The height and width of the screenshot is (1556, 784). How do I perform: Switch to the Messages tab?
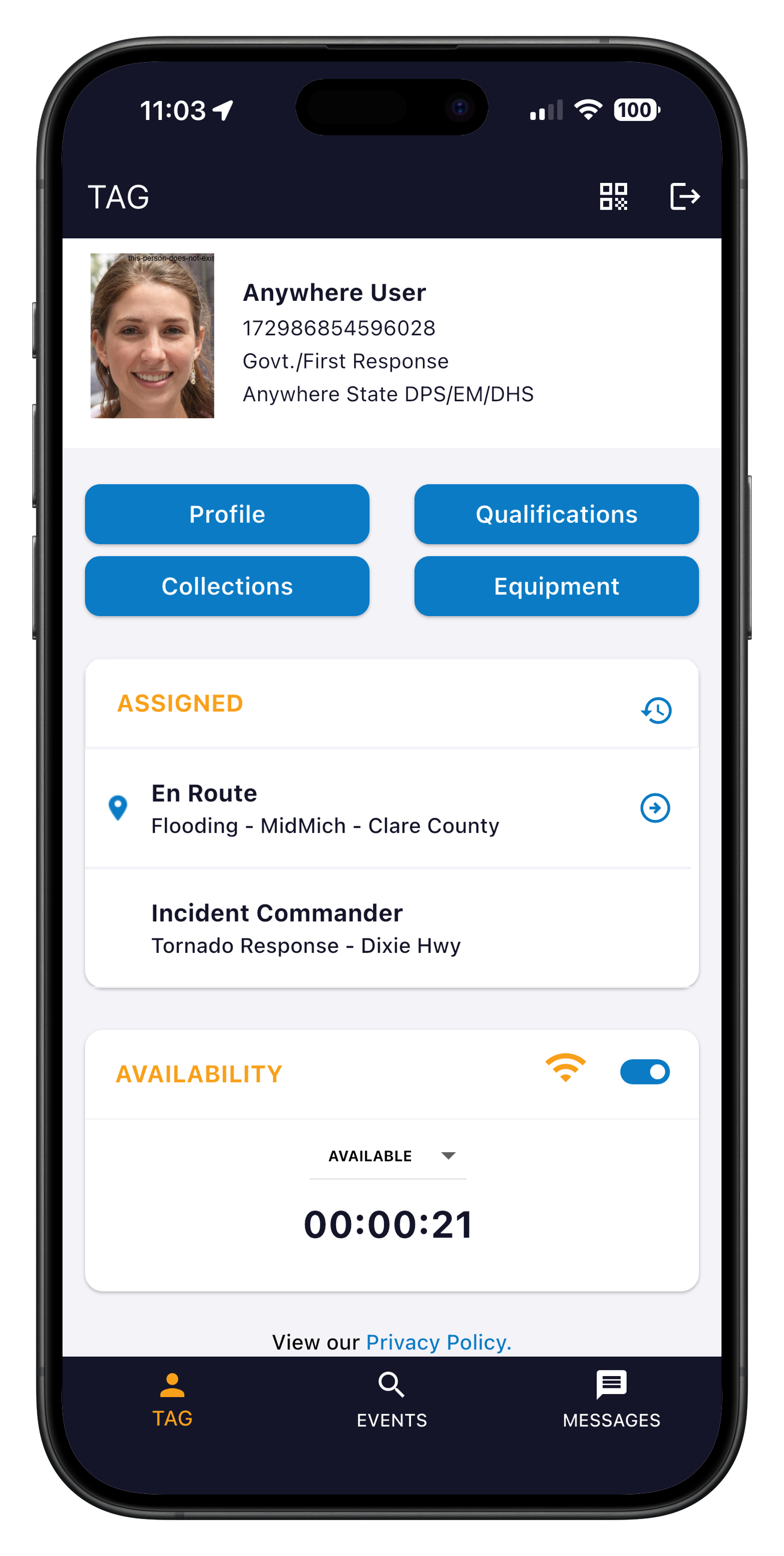611,1399
